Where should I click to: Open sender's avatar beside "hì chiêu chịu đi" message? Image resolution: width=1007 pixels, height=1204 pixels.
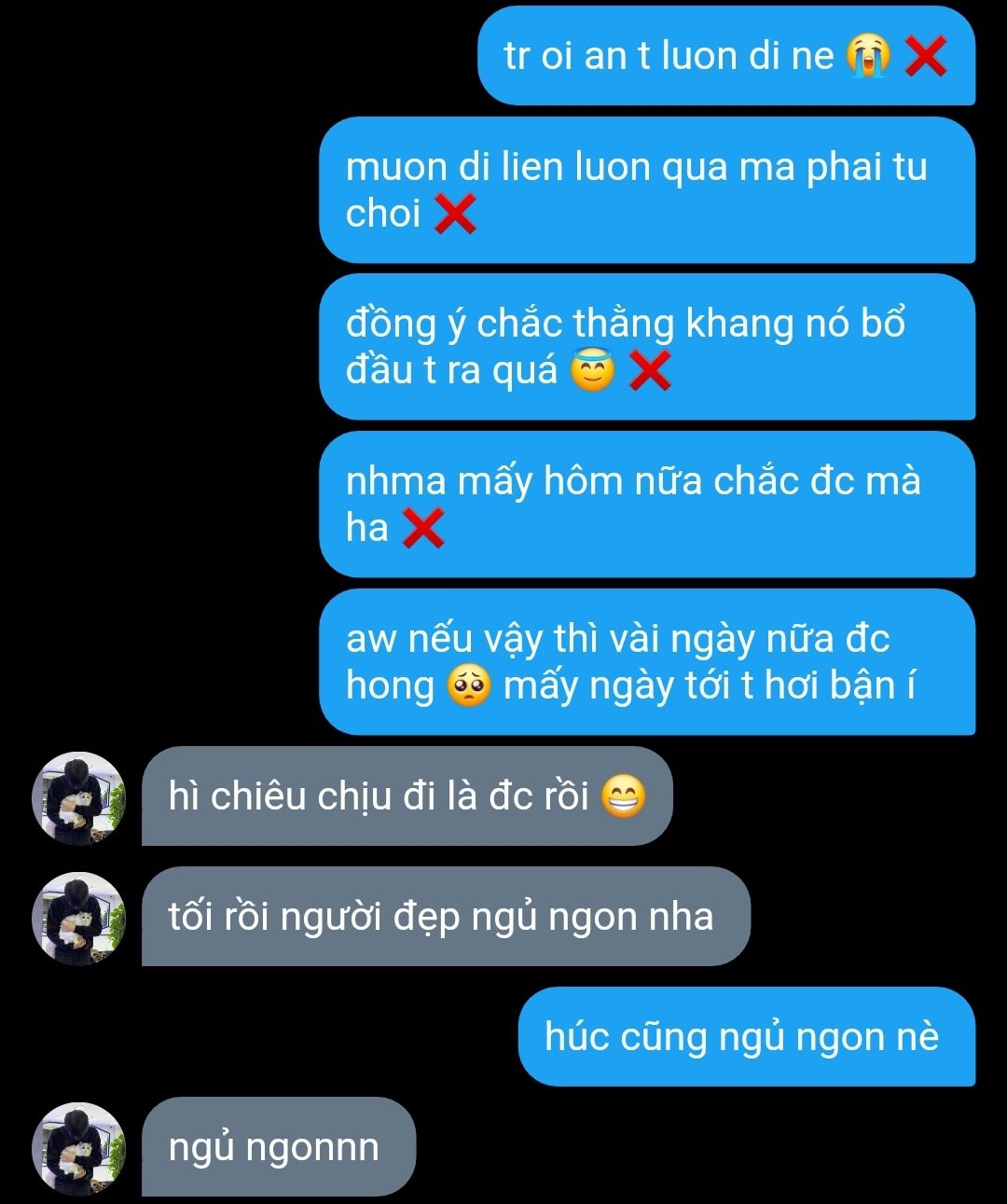(x=78, y=798)
